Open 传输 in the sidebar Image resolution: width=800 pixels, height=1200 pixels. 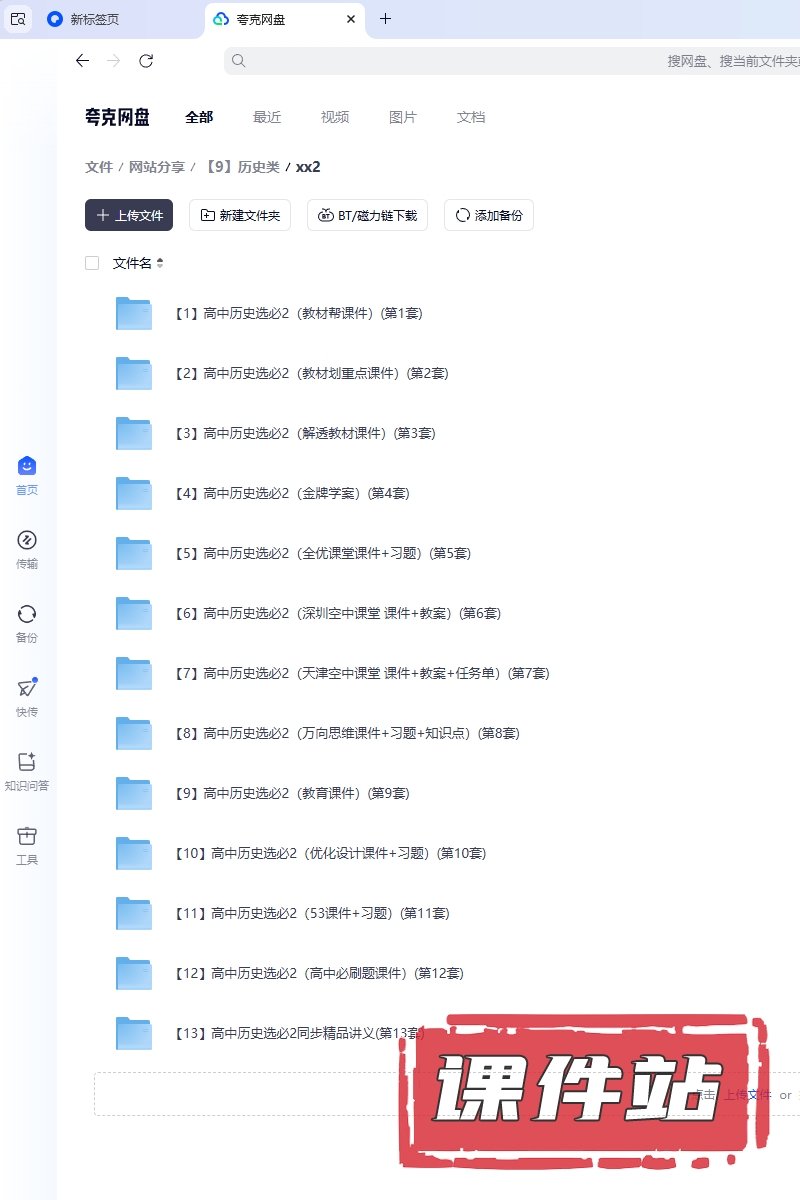(x=27, y=549)
